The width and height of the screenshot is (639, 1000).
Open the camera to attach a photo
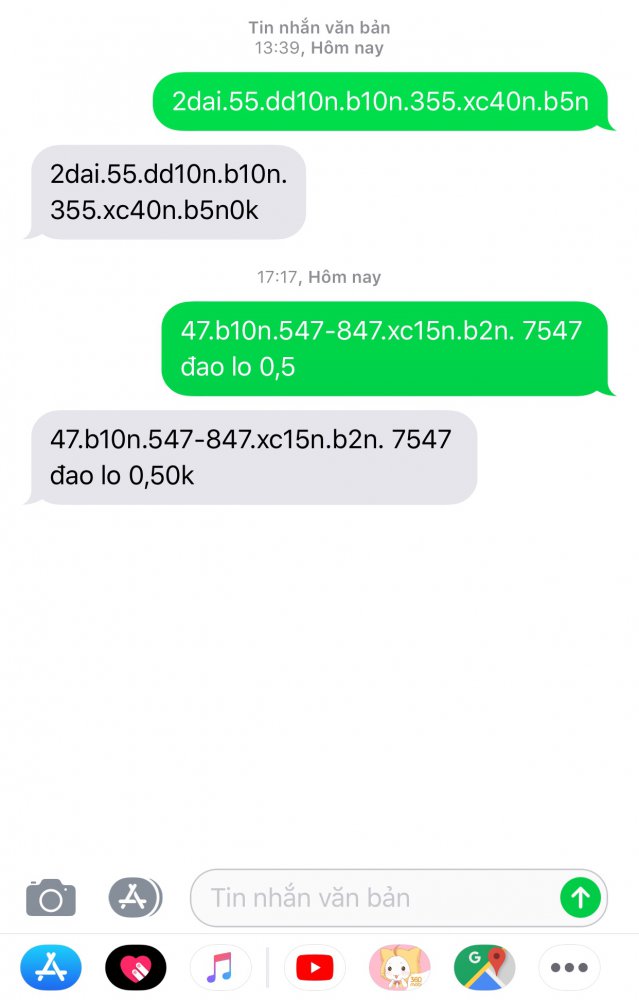coord(51,897)
